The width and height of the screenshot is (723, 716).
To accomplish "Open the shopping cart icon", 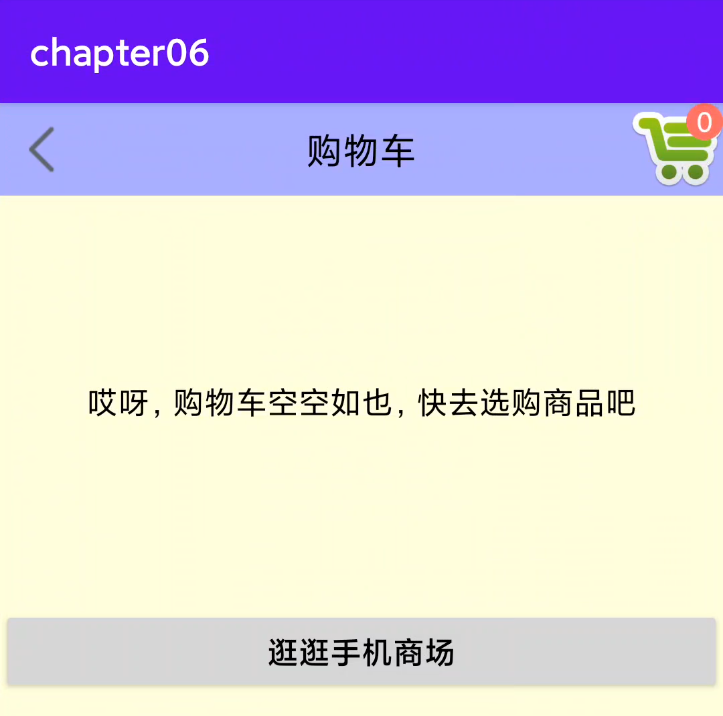I will (x=676, y=150).
